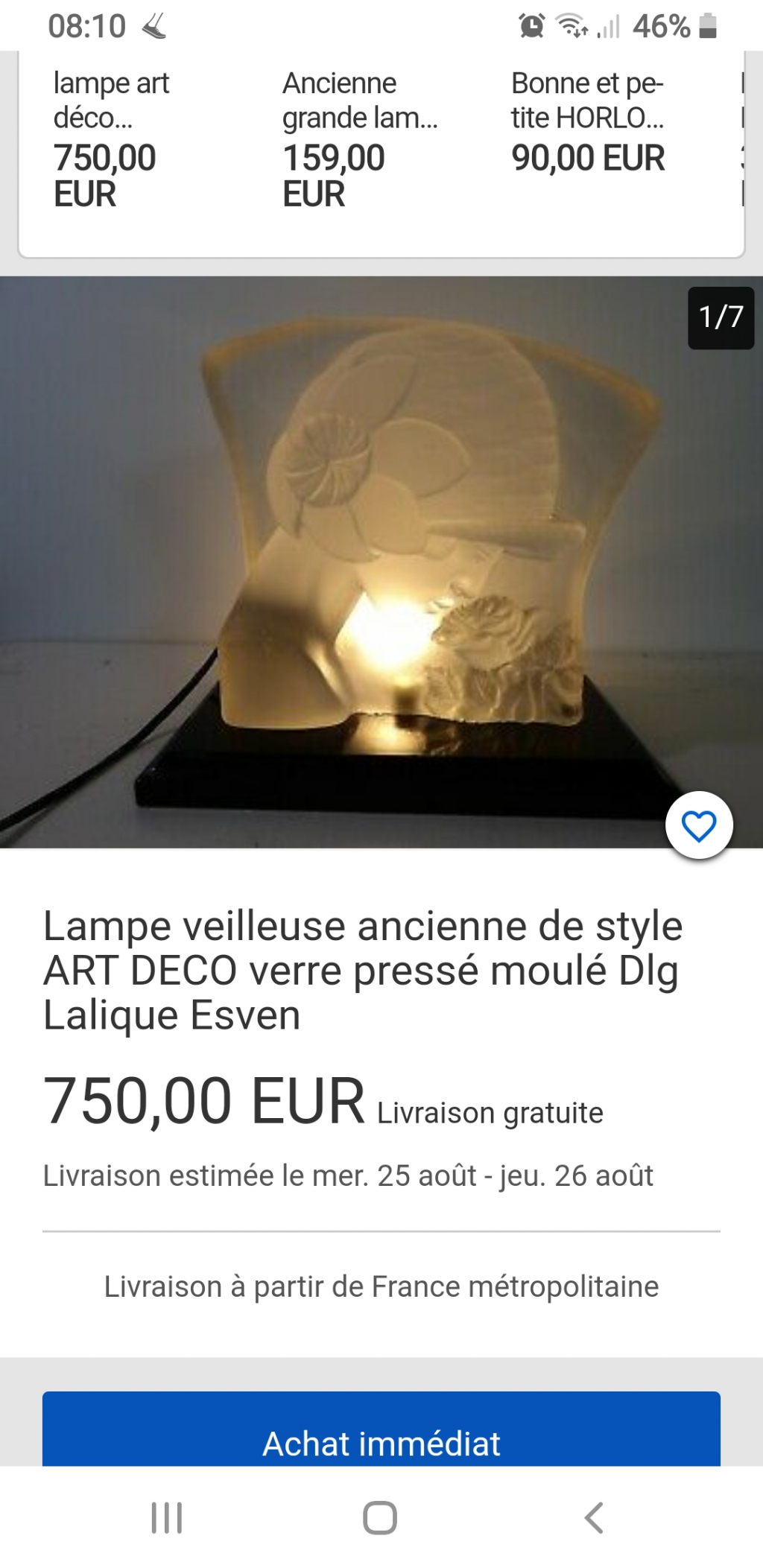763x1568 pixels.
Task: Open the 750,00 EUR lampe art déco card
Action: [112, 139]
